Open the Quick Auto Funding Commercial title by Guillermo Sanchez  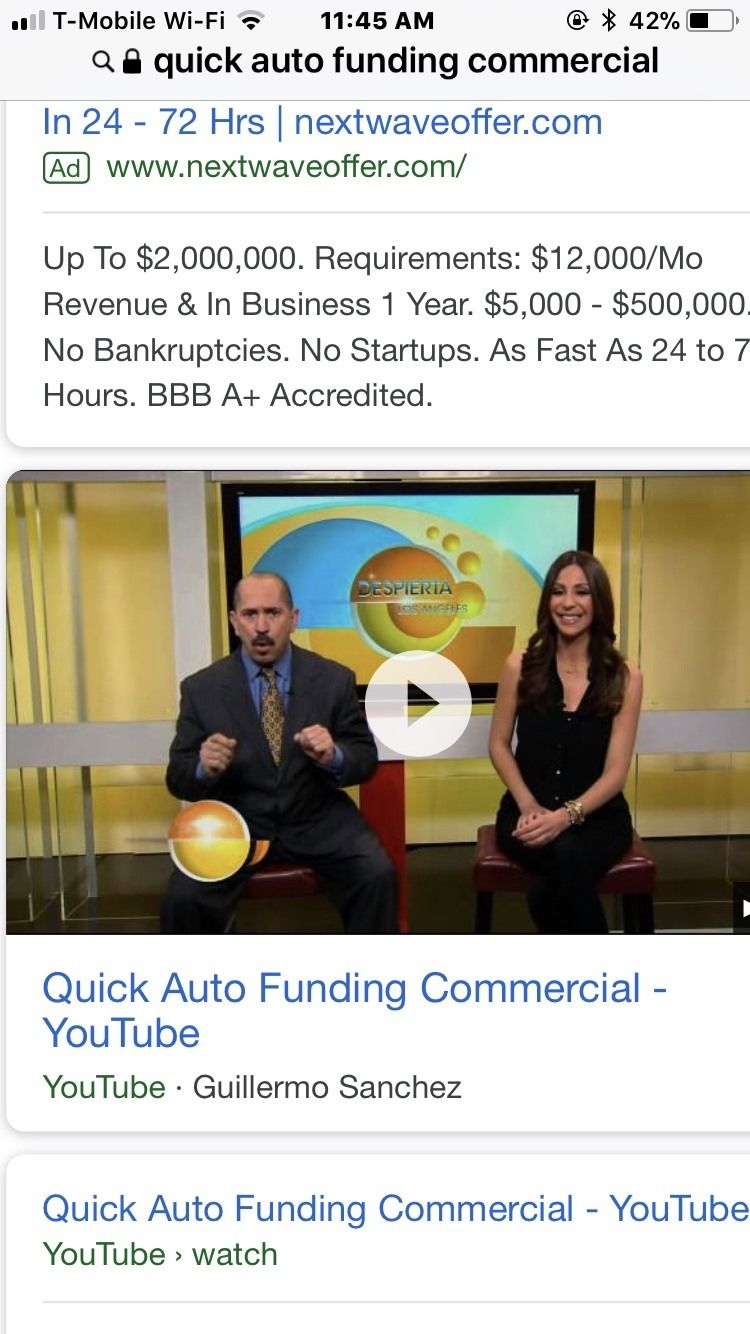tap(354, 1010)
